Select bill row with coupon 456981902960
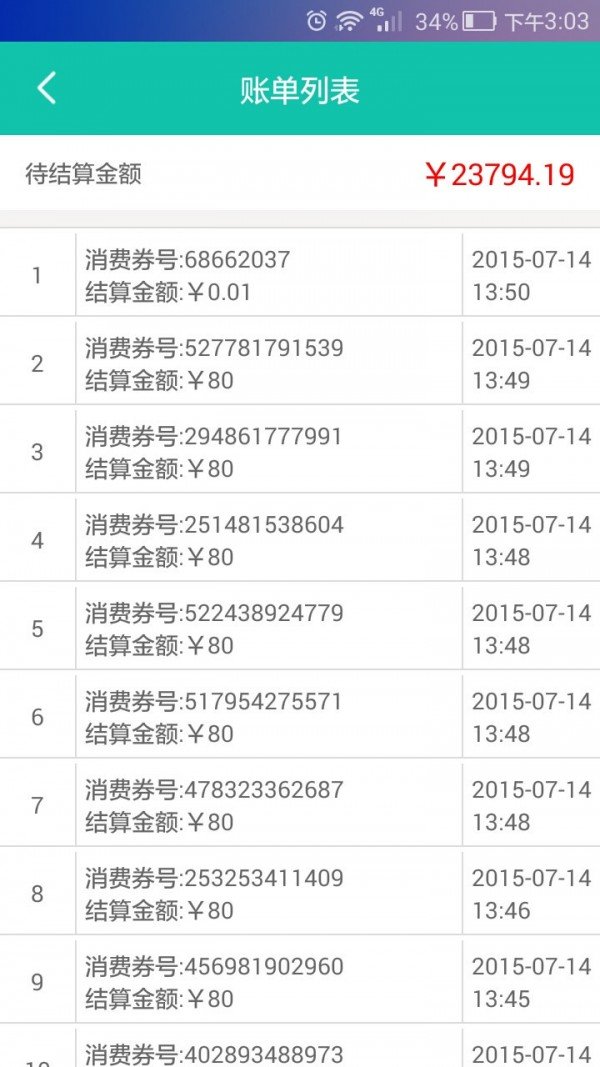Viewport: 600px width, 1067px height. point(300,983)
